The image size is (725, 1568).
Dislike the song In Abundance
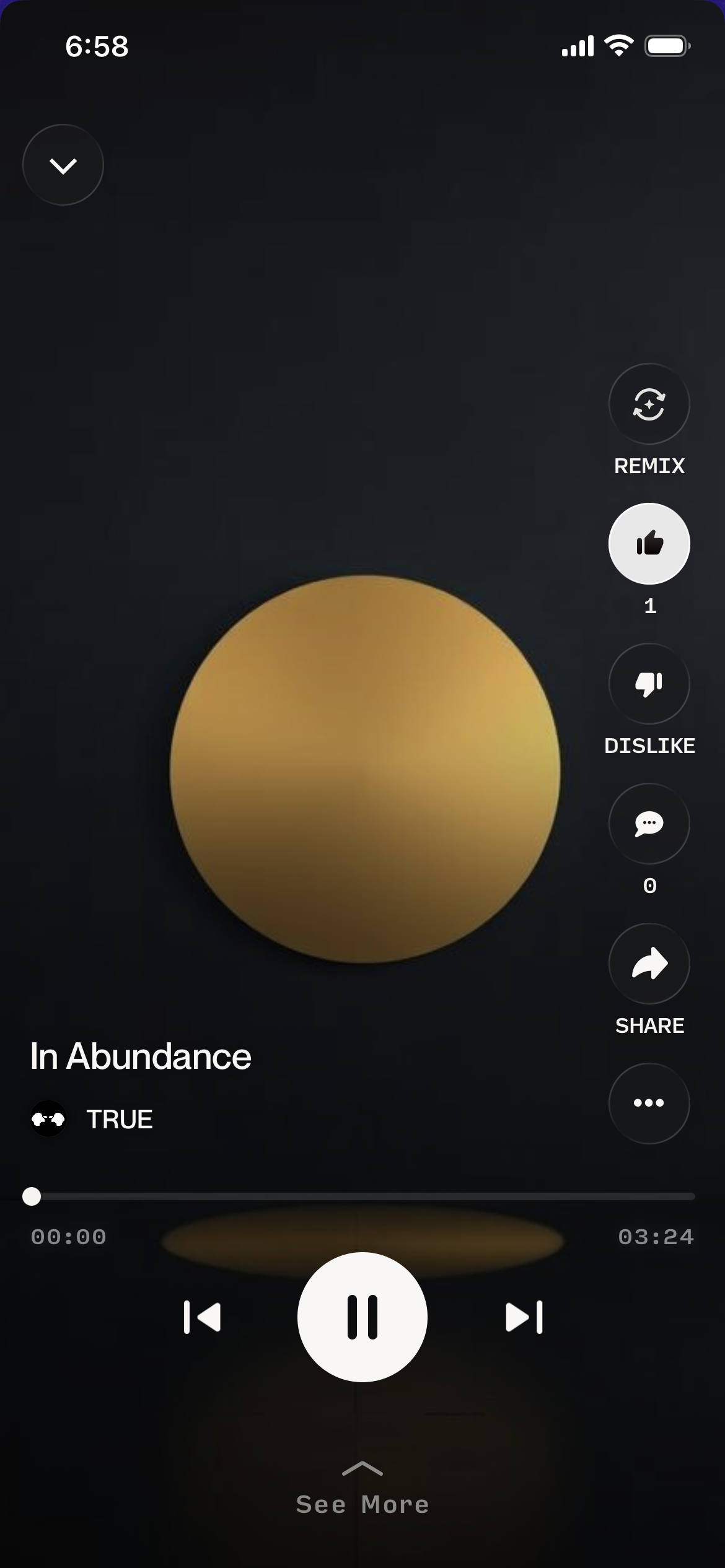(x=649, y=684)
